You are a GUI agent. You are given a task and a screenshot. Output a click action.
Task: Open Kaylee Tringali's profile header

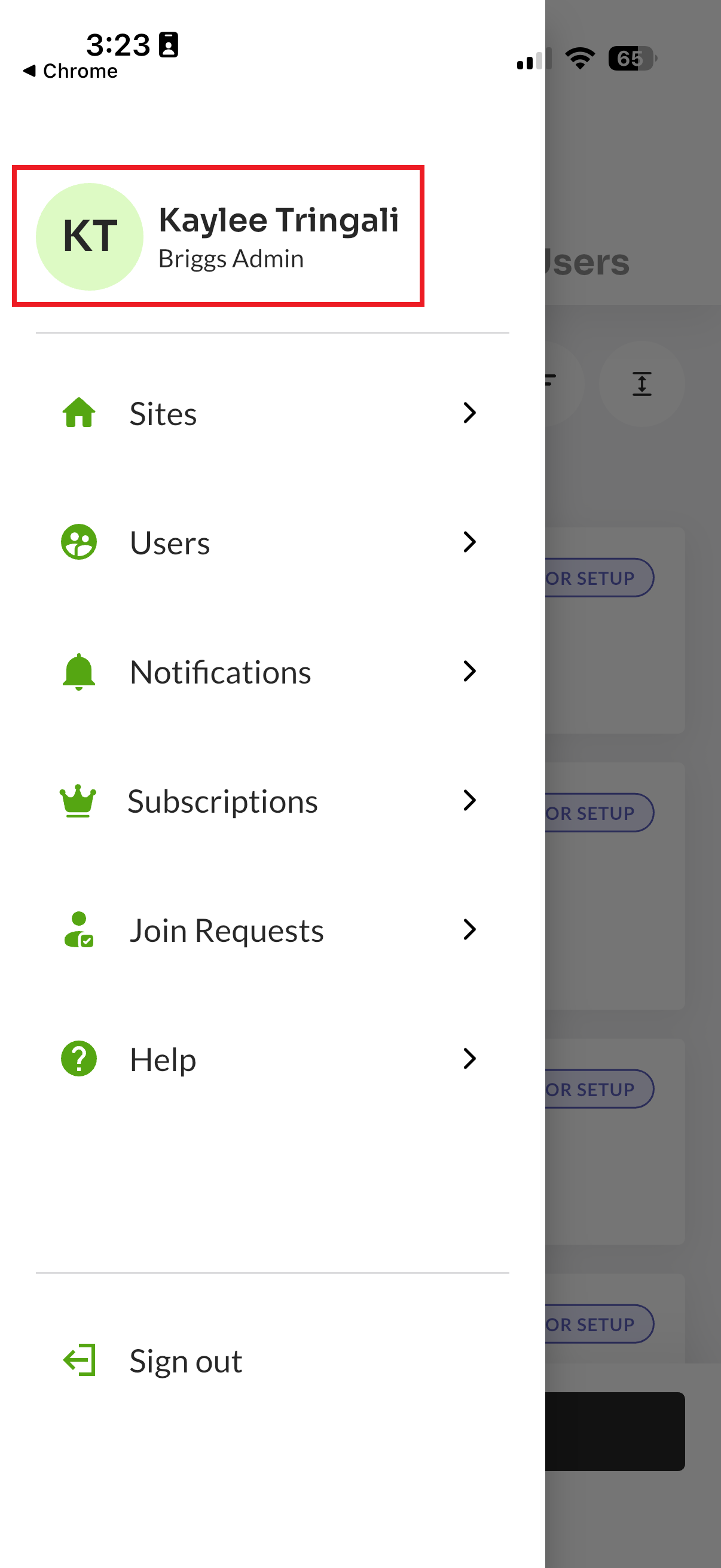click(x=218, y=236)
